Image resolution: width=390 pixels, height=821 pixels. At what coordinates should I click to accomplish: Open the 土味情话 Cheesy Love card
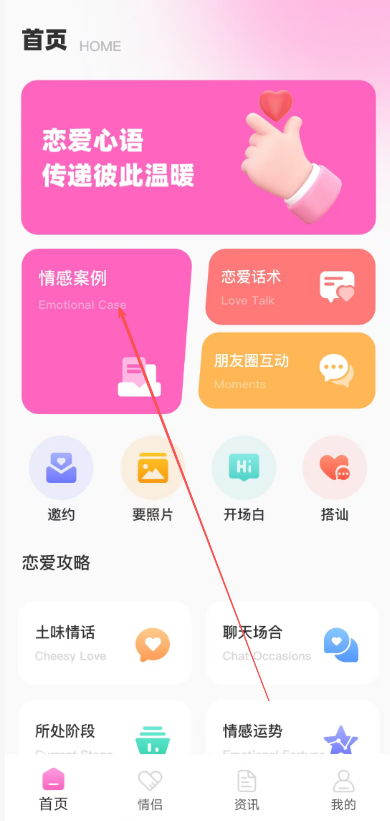click(x=105, y=642)
